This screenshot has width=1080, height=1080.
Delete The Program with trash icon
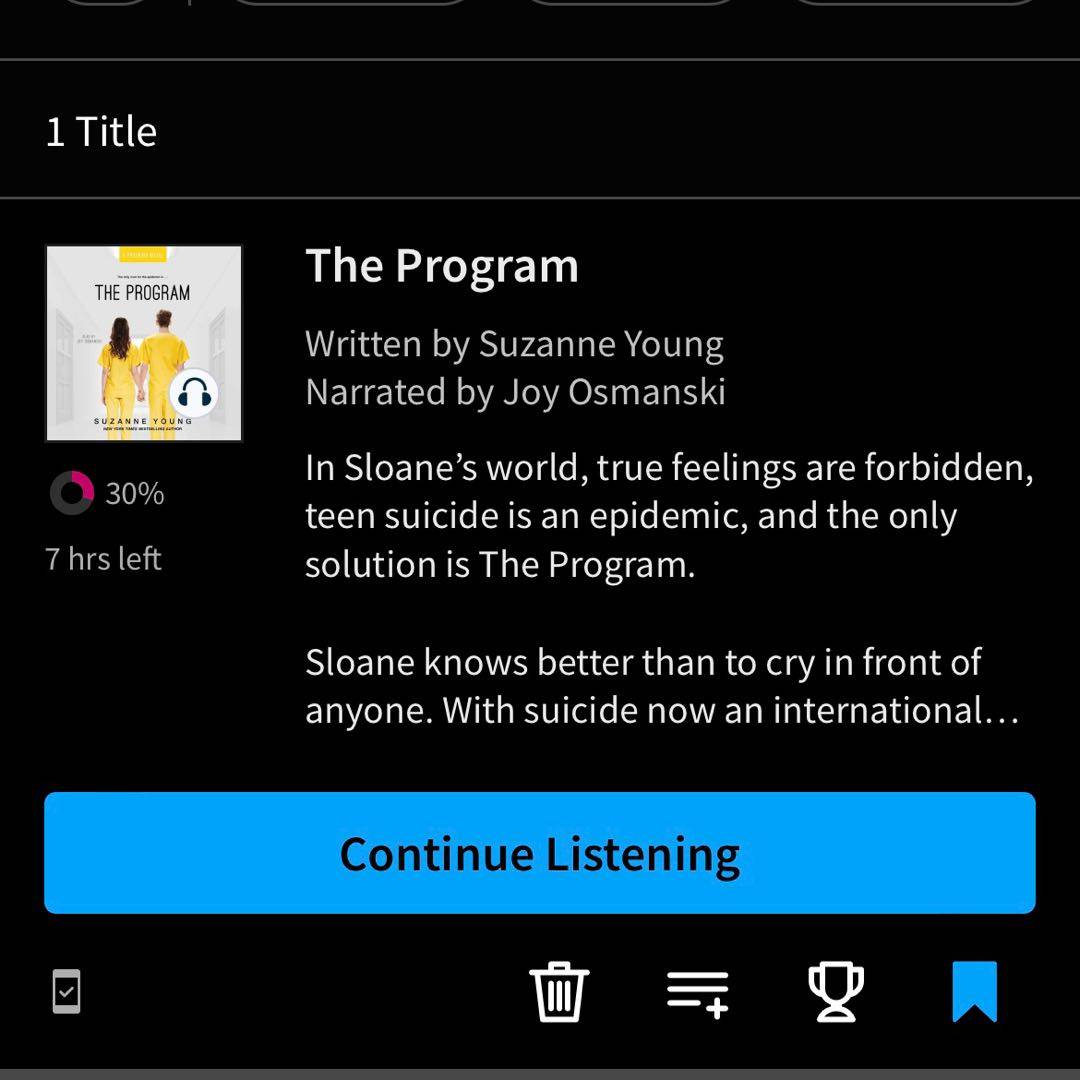click(x=559, y=992)
